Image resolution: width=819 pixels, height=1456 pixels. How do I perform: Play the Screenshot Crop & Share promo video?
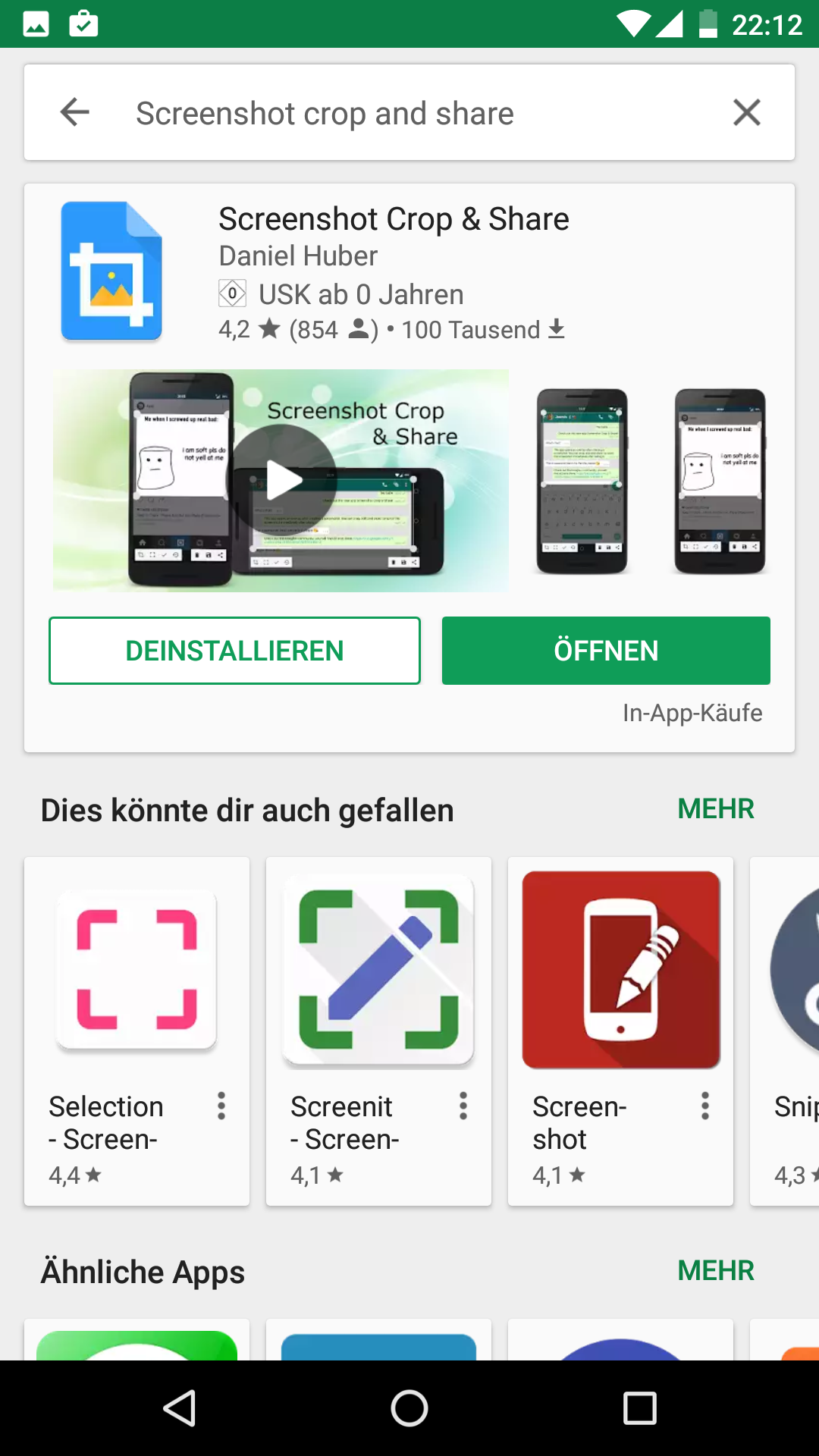click(x=284, y=480)
